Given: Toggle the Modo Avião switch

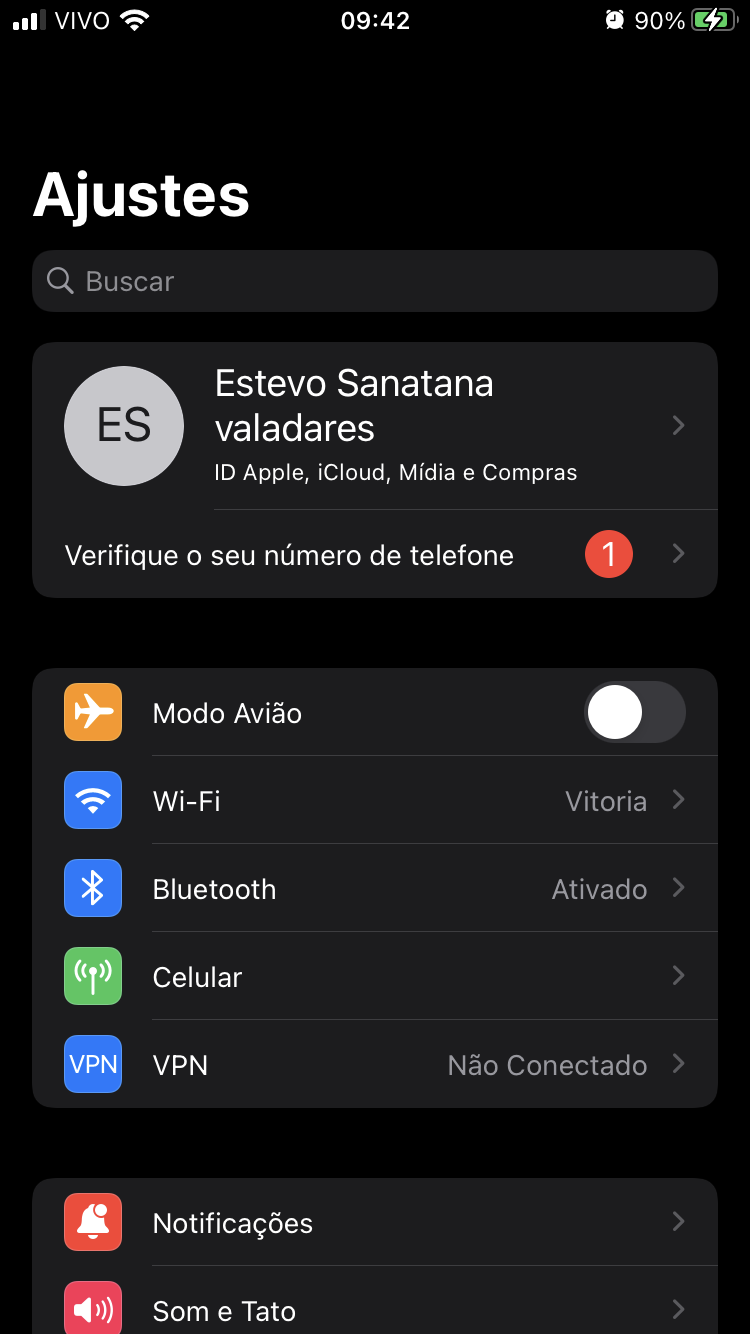Looking at the screenshot, I should [634, 713].
